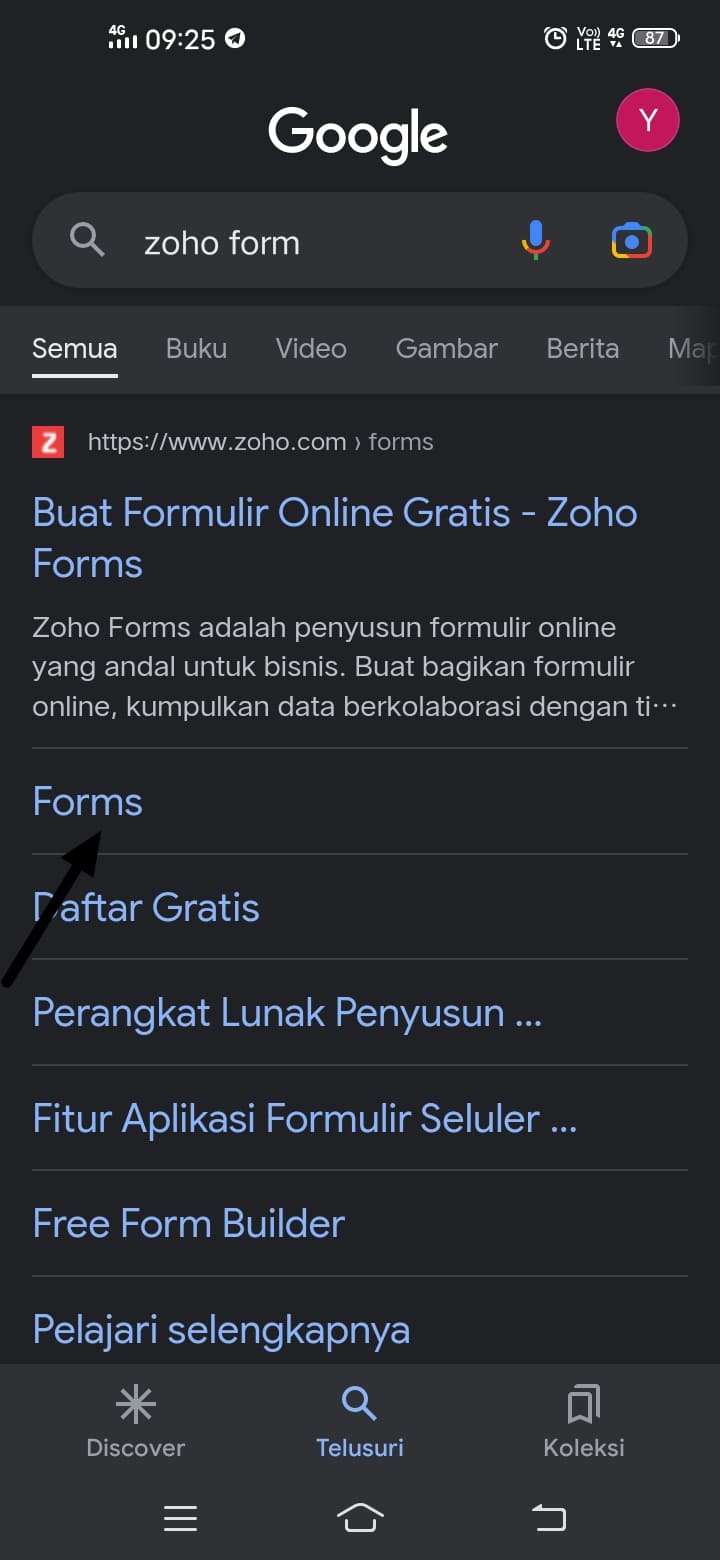Open Pelajari selengkapnya link

(221, 1330)
